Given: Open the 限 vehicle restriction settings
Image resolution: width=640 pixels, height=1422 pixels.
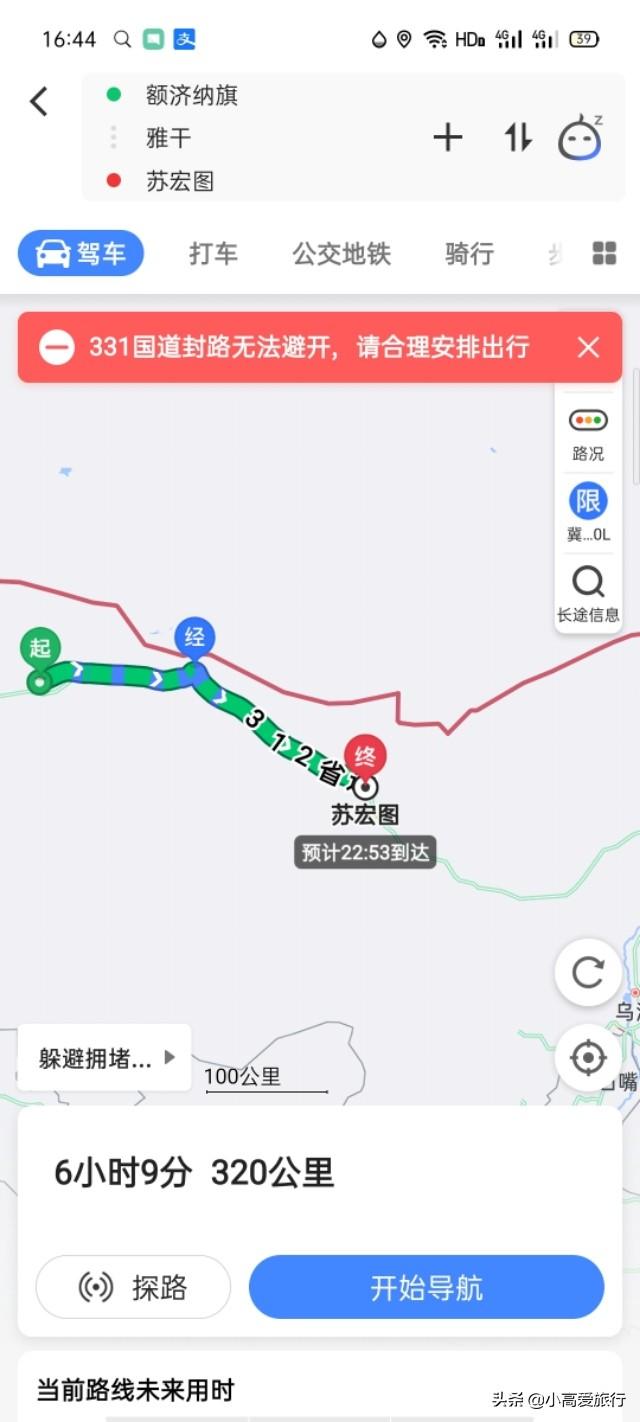Looking at the screenshot, I should [588, 512].
